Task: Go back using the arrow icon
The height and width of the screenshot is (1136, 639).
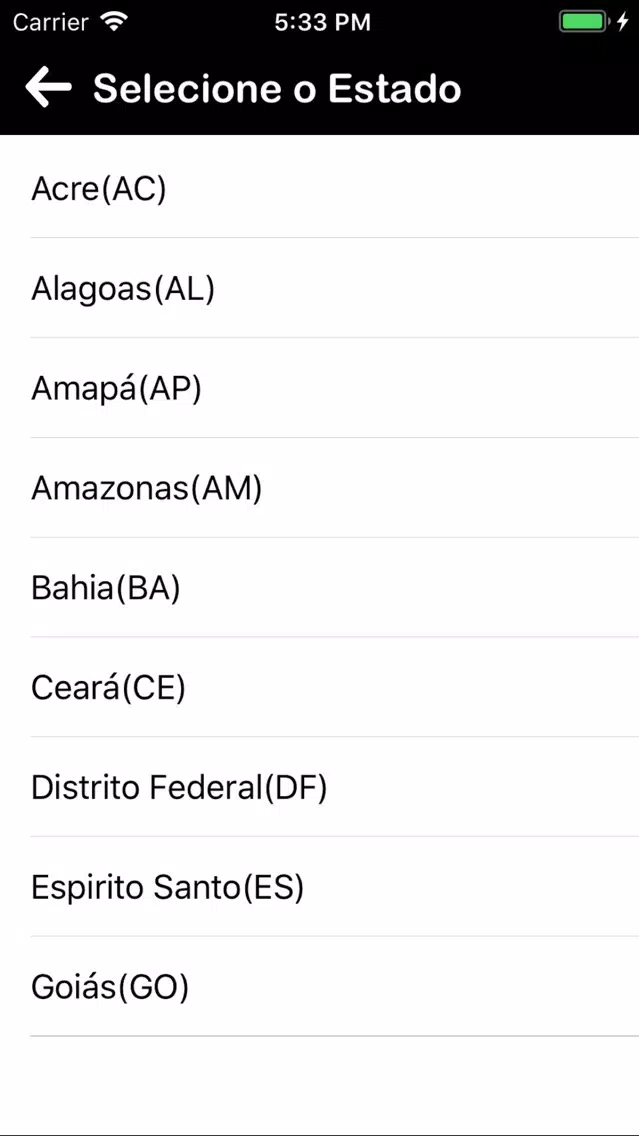Action: coord(48,88)
